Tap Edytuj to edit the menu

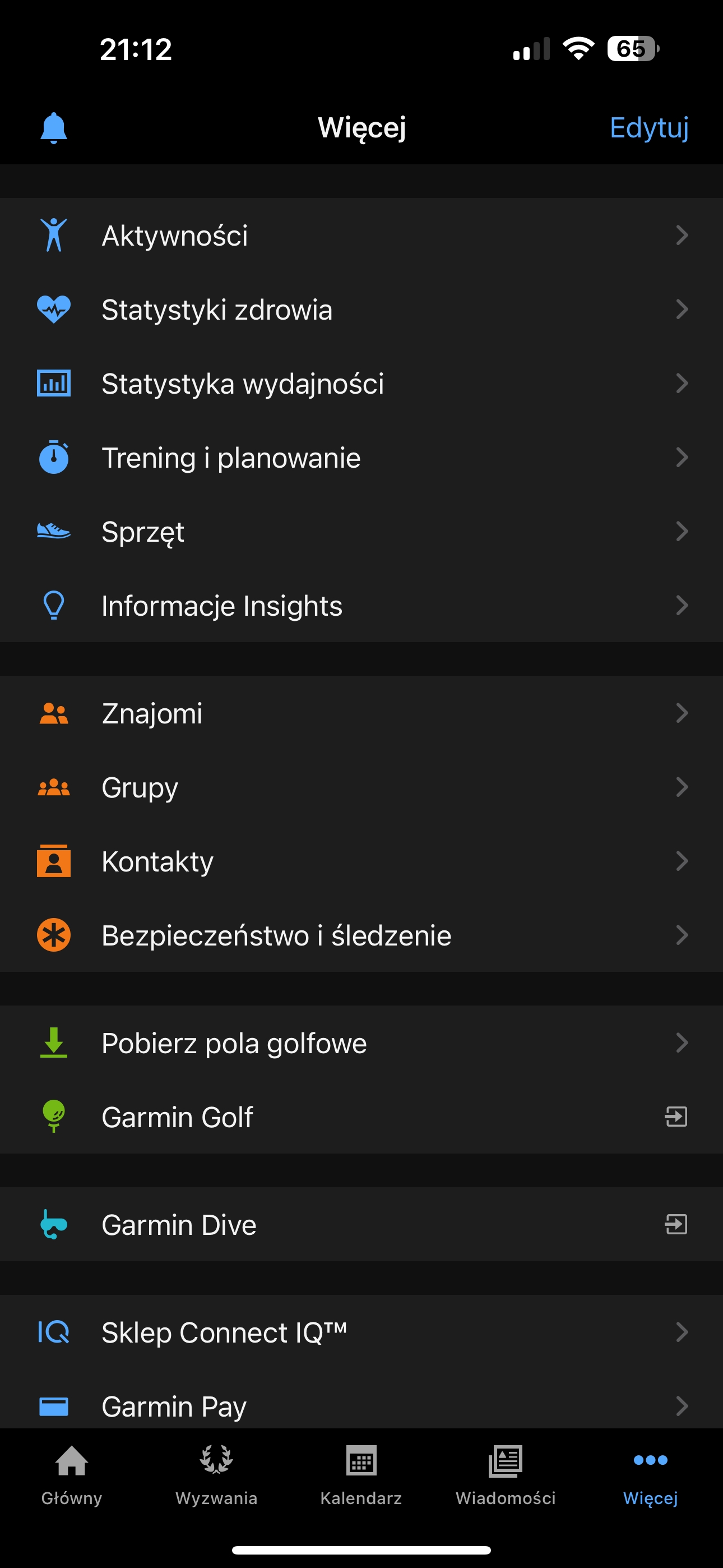coord(649,128)
